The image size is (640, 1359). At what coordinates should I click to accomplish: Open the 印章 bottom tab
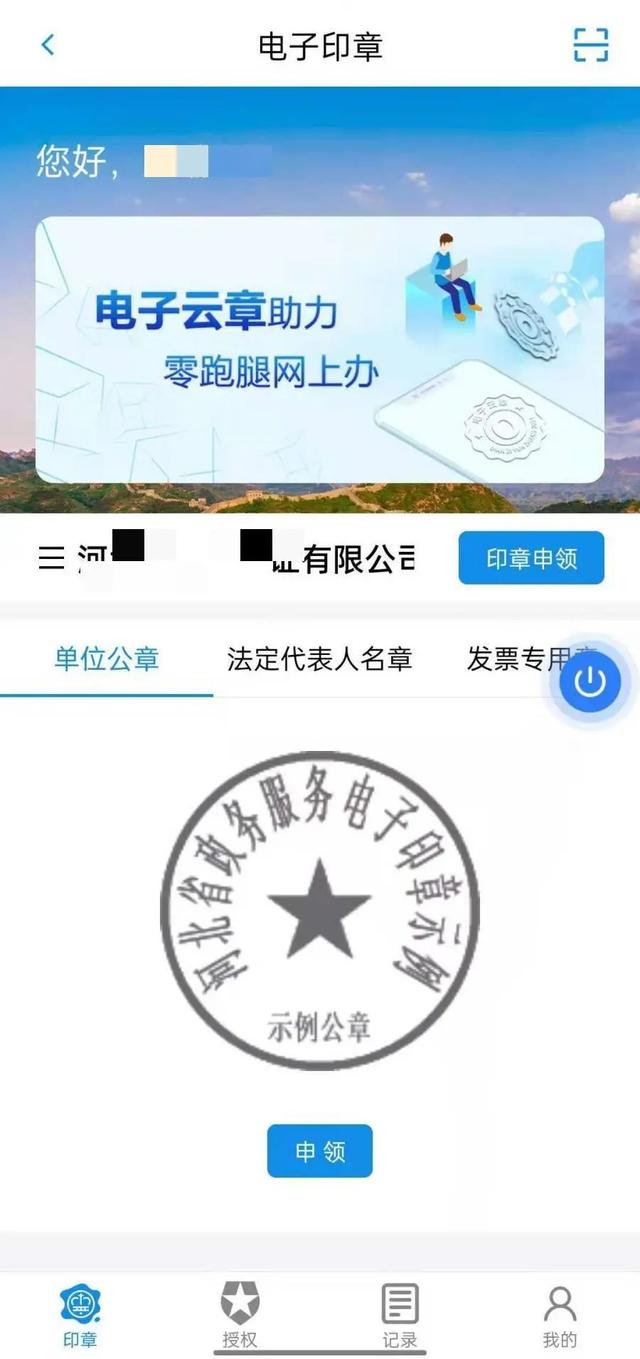pos(80,1316)
